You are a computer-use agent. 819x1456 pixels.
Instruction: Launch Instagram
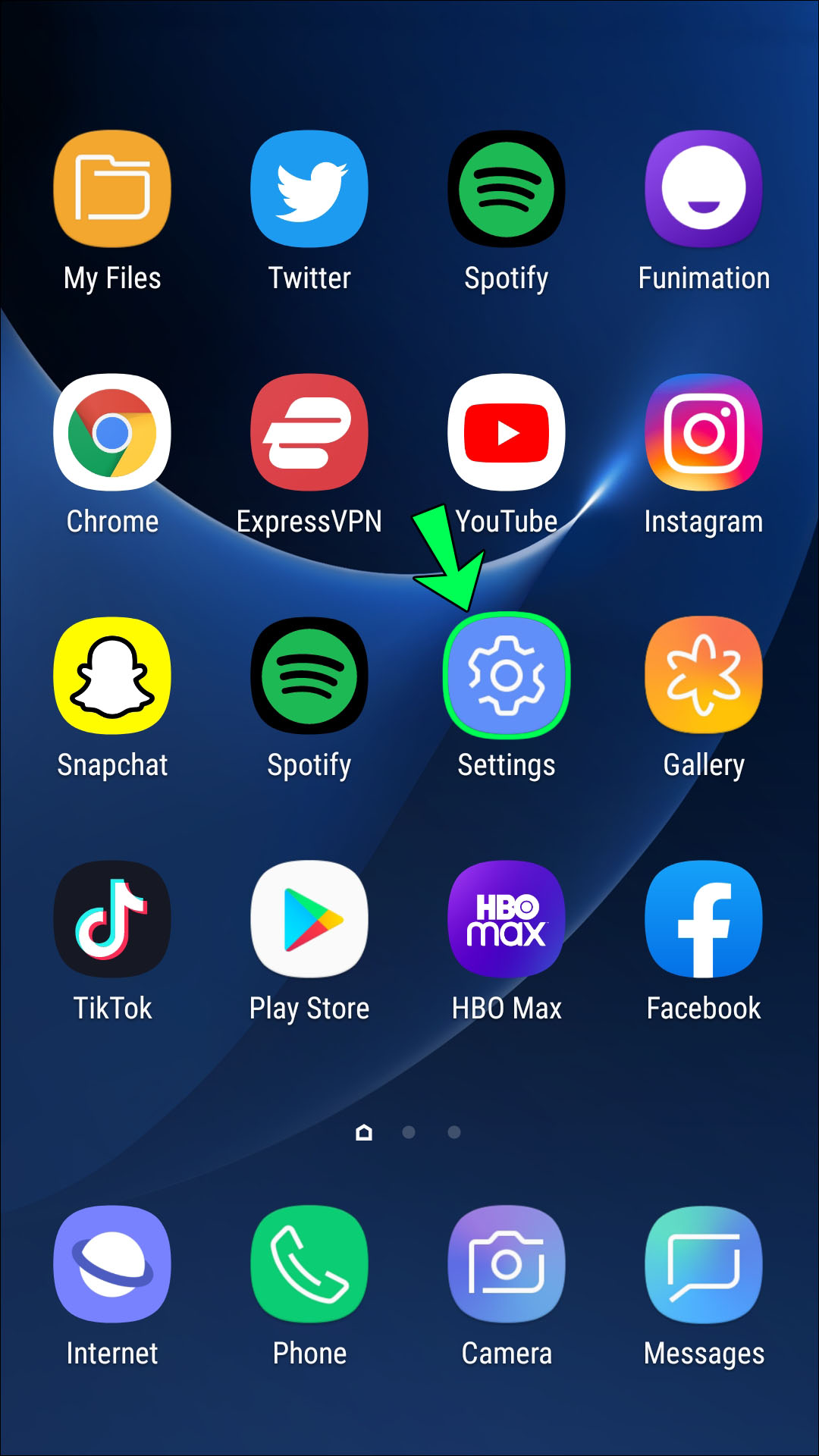click(x=704, y=432)
